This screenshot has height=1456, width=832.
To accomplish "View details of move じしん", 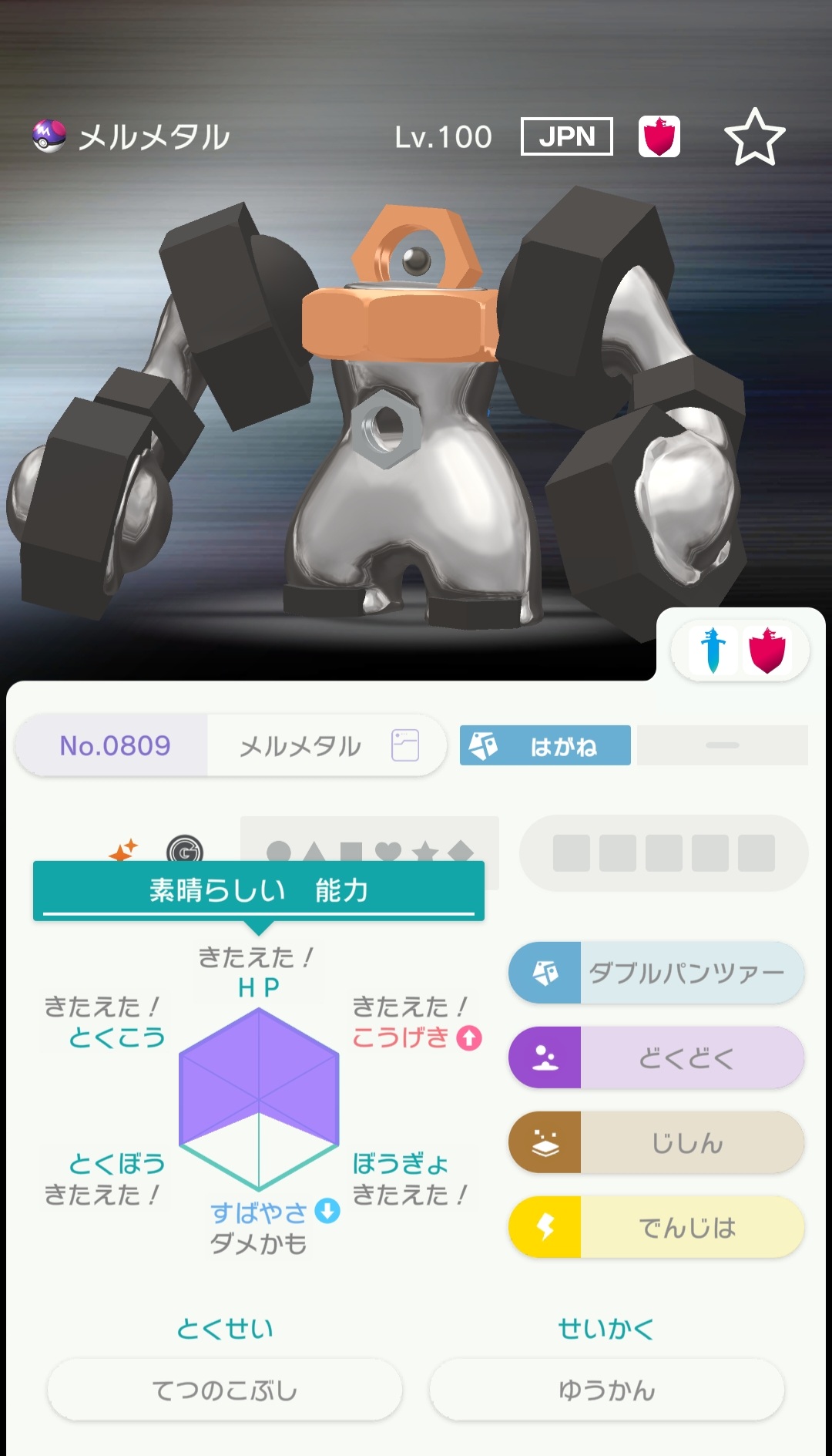I will (x=656, y=1142).
